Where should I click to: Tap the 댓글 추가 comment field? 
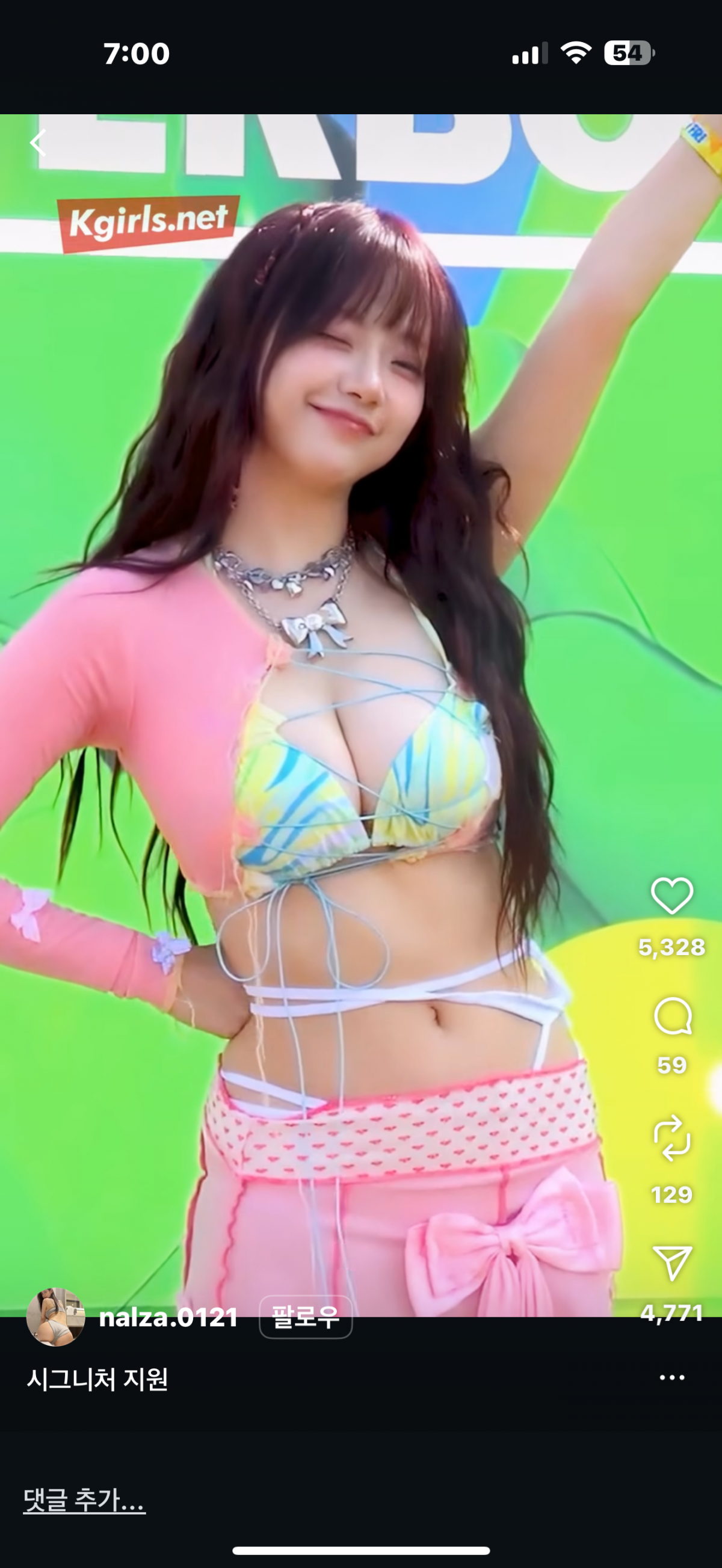click(x=84, y=1500)
